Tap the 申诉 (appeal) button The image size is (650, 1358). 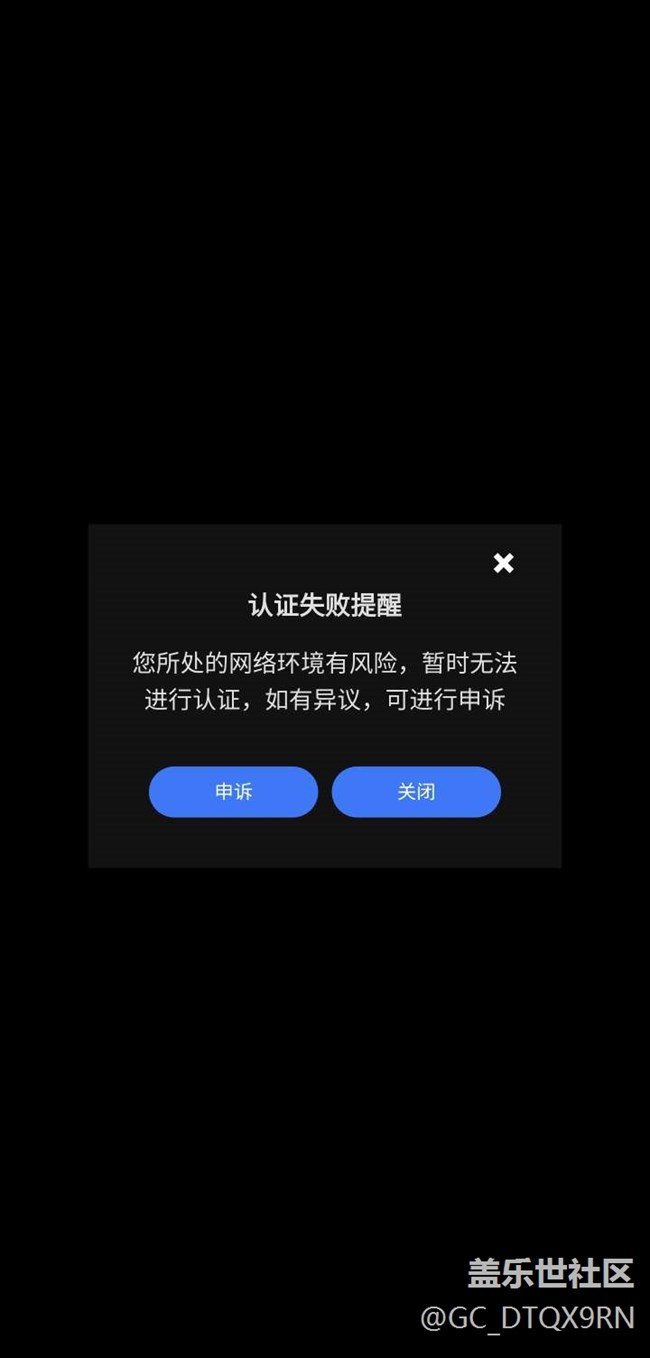234,792
